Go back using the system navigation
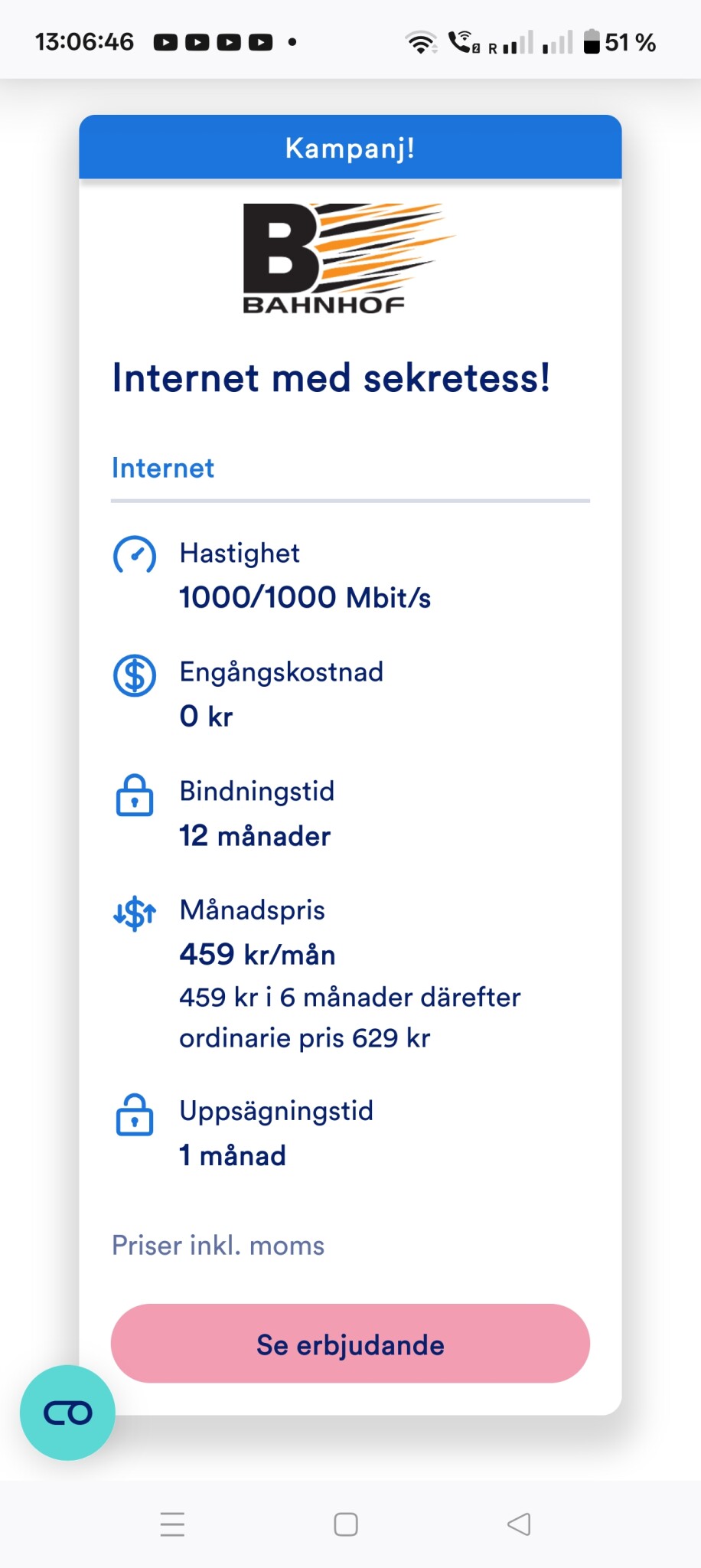 519,1524
